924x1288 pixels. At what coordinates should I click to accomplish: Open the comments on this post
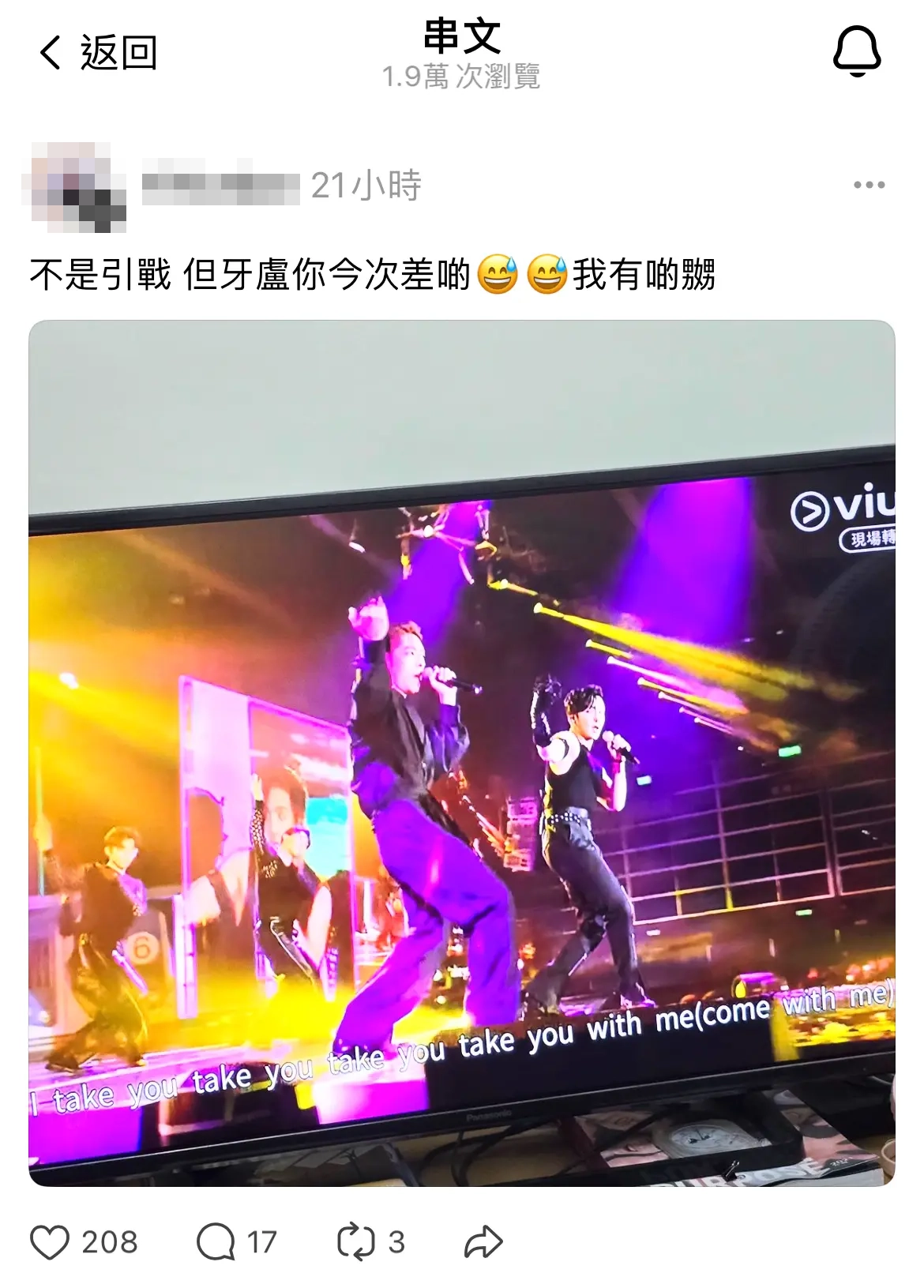pos(216,1242)
